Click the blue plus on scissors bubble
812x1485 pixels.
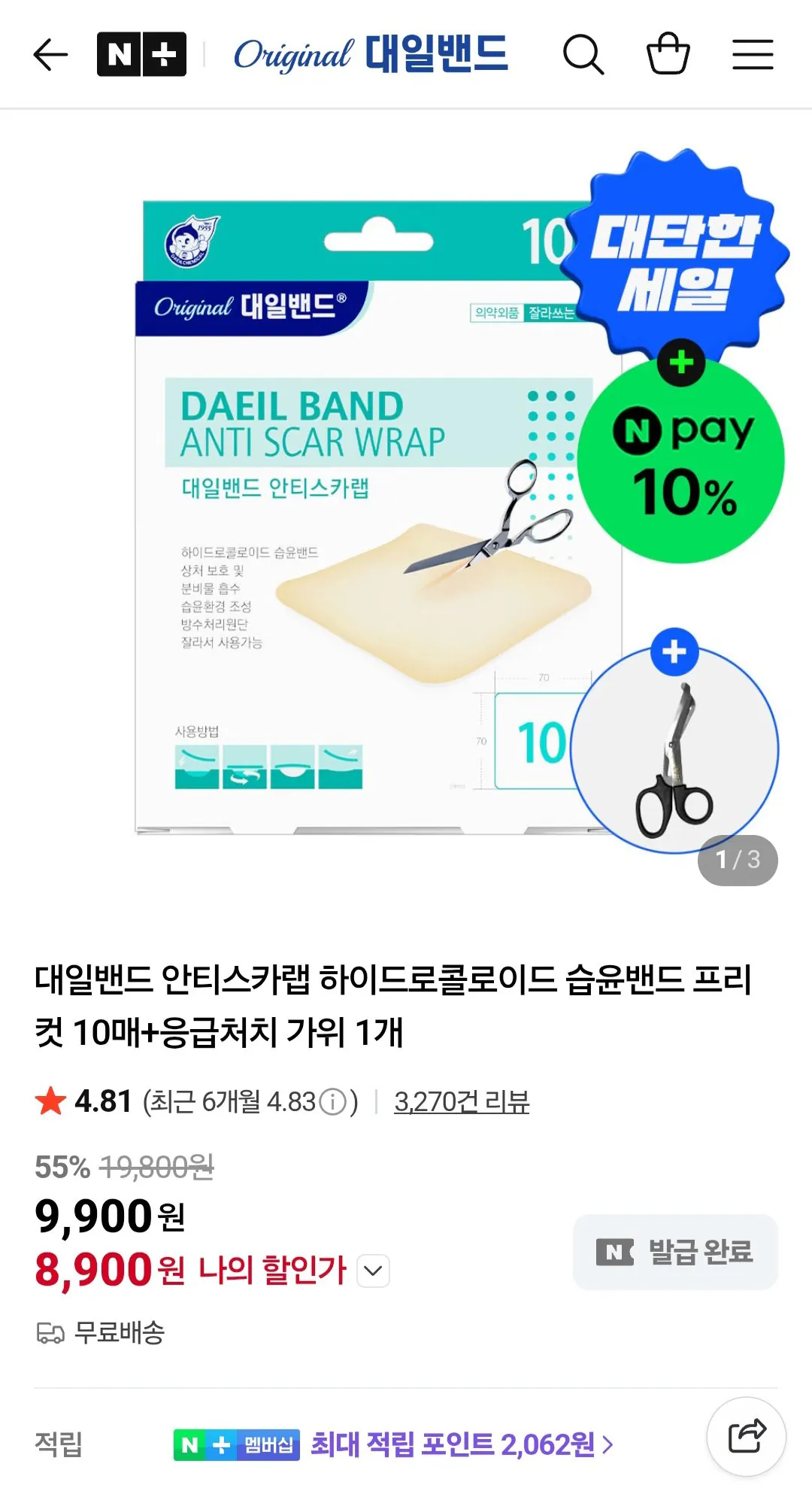pyautogui.click(x=676, y=651)
